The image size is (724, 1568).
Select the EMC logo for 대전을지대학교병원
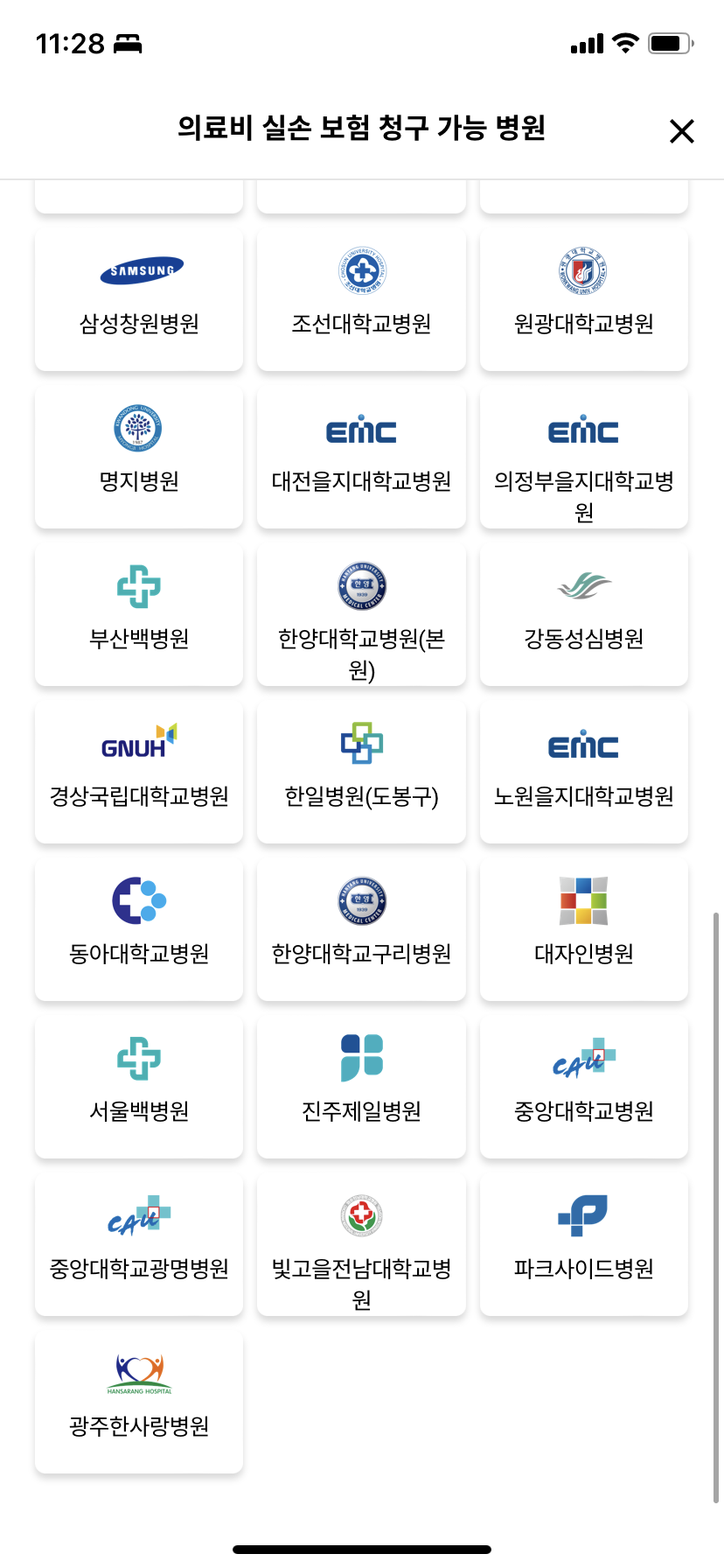(x=361, y=430)
